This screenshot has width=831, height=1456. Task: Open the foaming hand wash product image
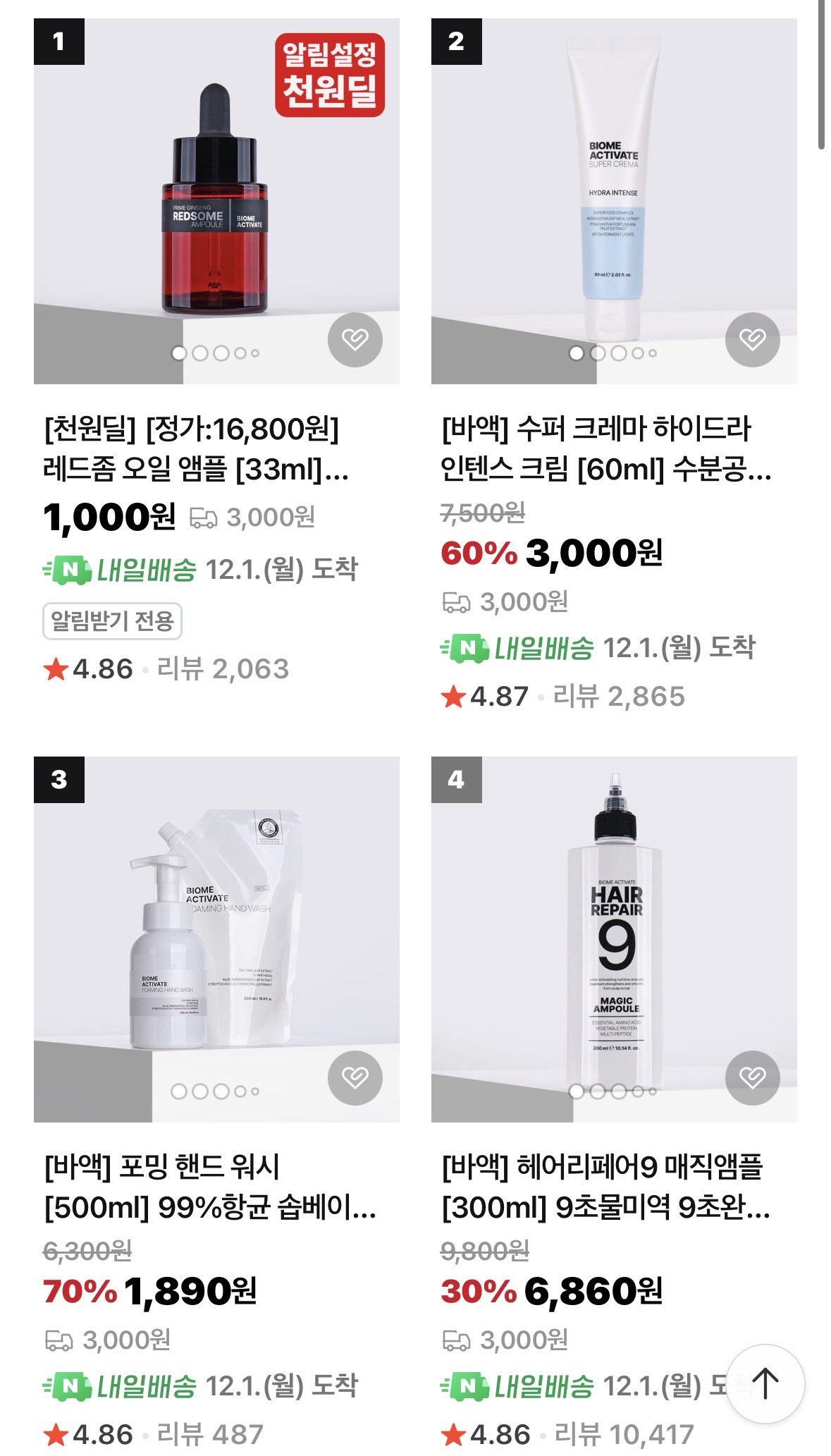click(x=216, y=938)
